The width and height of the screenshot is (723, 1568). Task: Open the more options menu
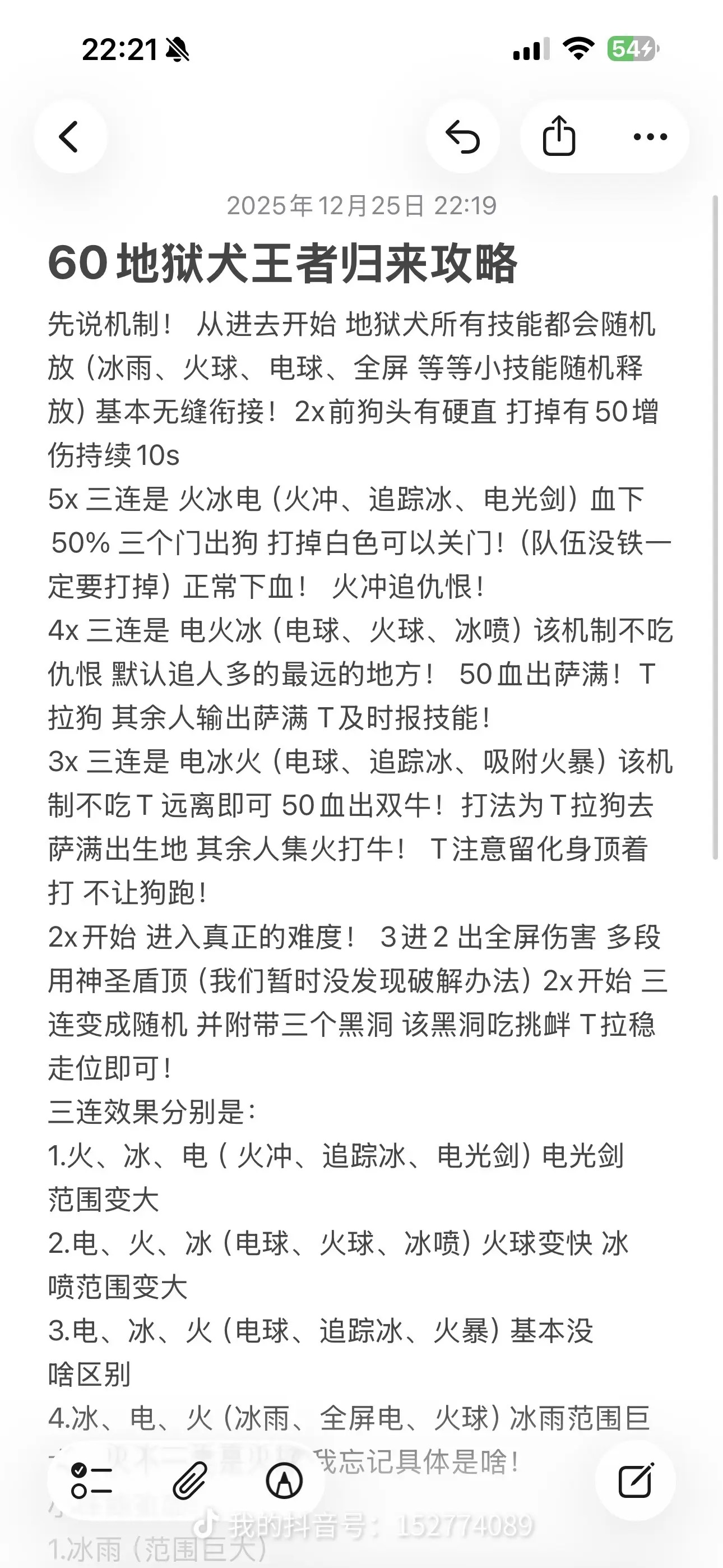pyautogui.click(x=650, y=136)
